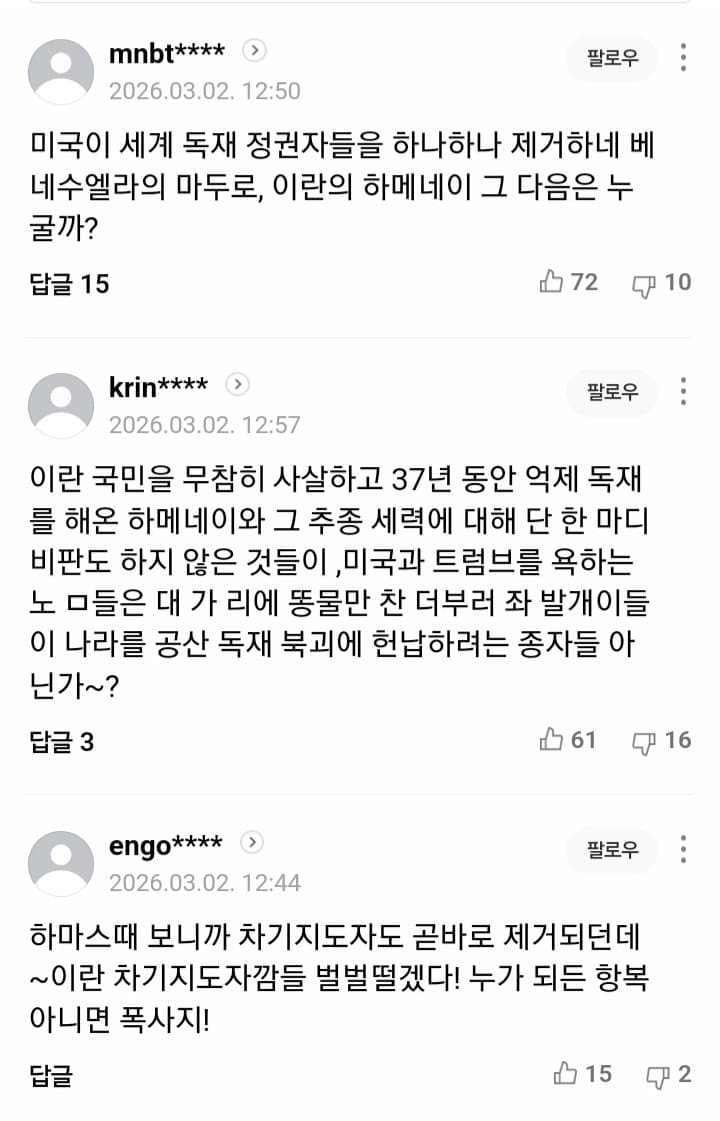Screen dimensions: 720x1121
Task: Open overflow menu on mnbt**** comment
Action: (x=683, y=57)
